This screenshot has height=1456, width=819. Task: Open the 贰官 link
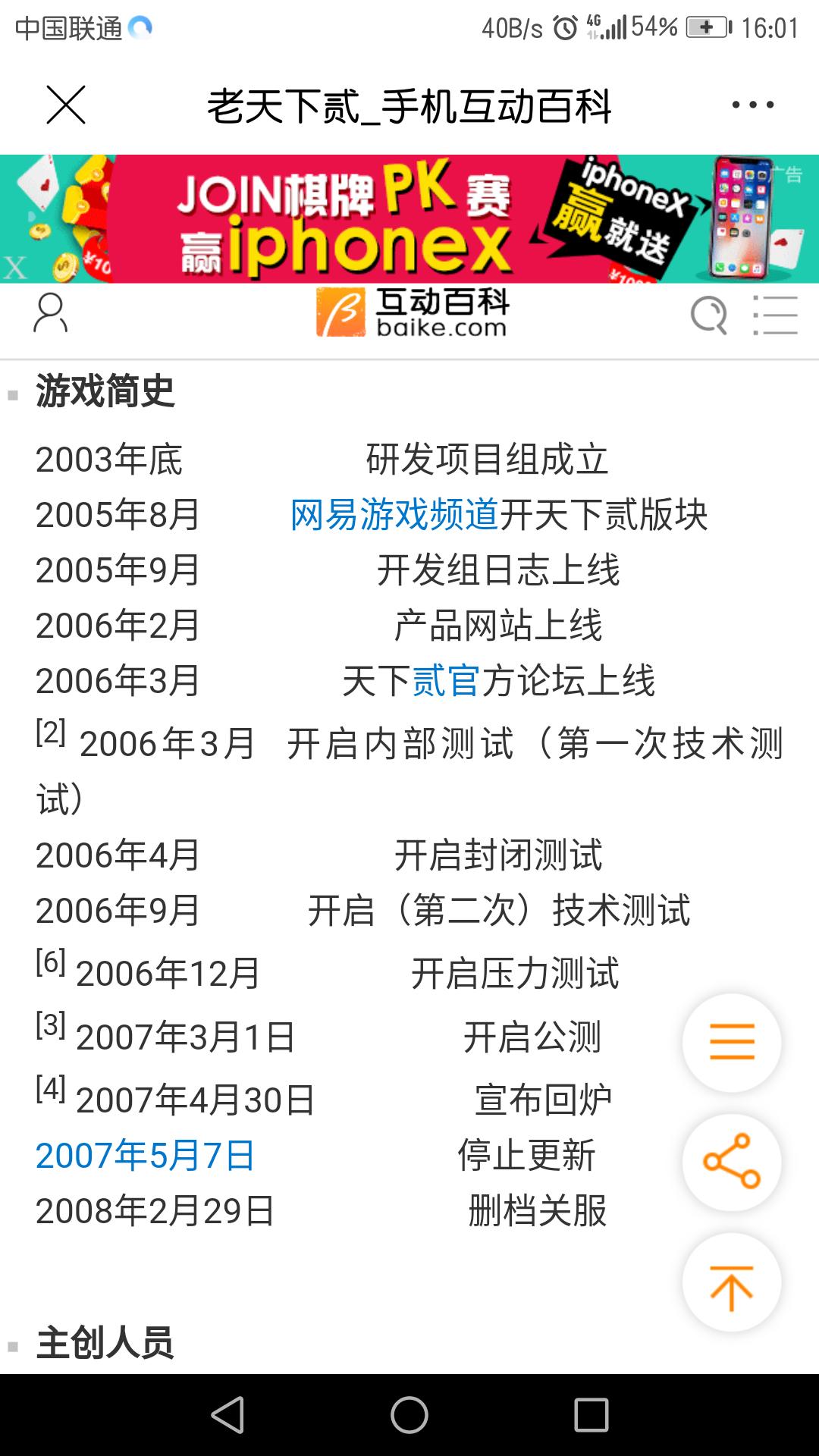(x=445, y=680)
